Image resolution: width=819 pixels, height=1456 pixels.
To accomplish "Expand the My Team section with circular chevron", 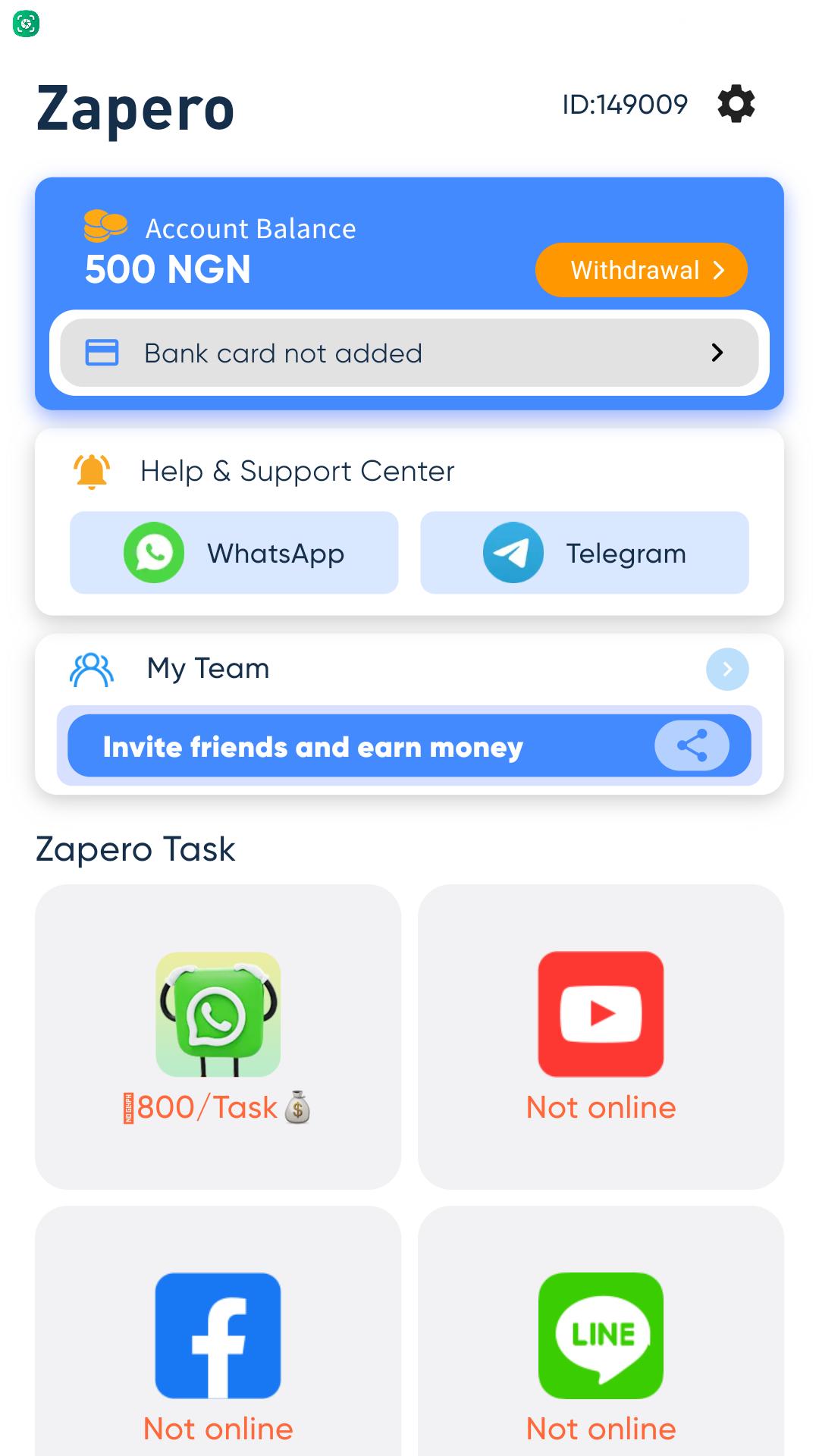I will [x=727, y=669].
